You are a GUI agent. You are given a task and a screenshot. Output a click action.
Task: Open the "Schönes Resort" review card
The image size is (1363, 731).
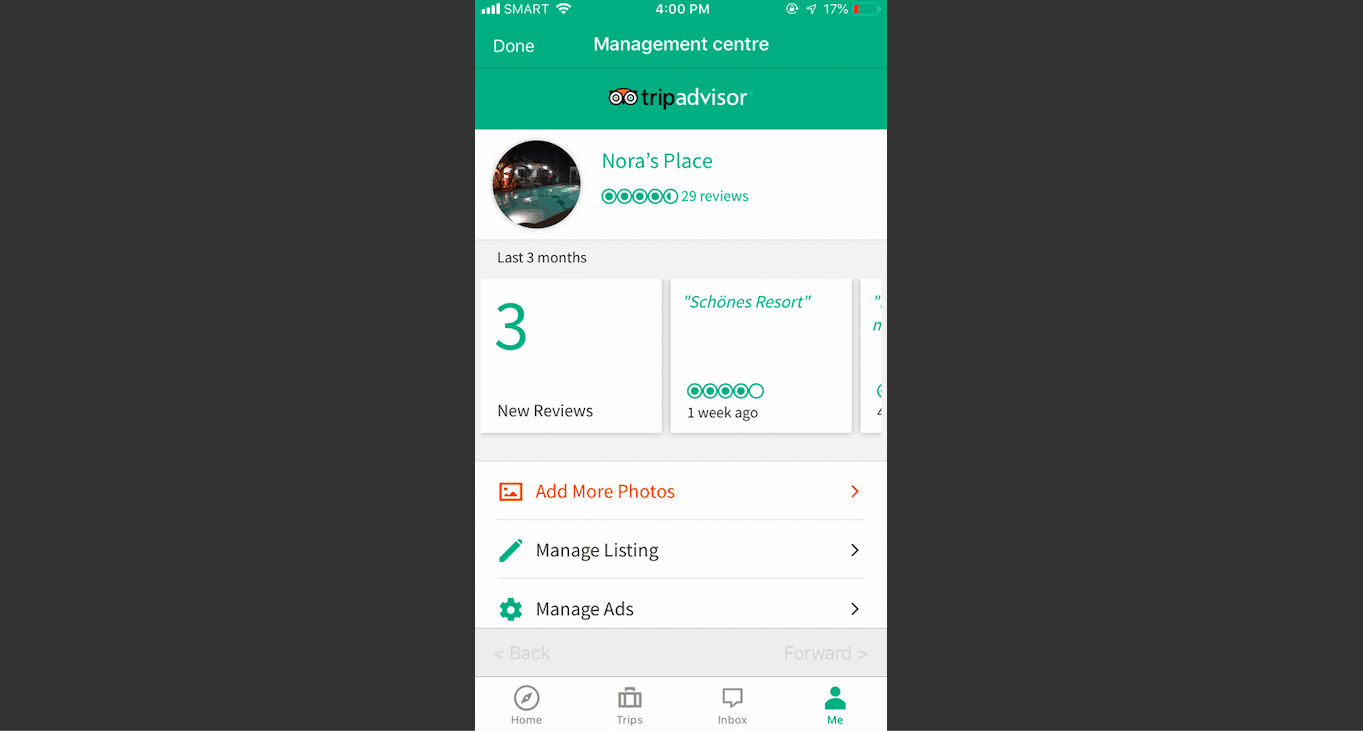pos(760,356)
